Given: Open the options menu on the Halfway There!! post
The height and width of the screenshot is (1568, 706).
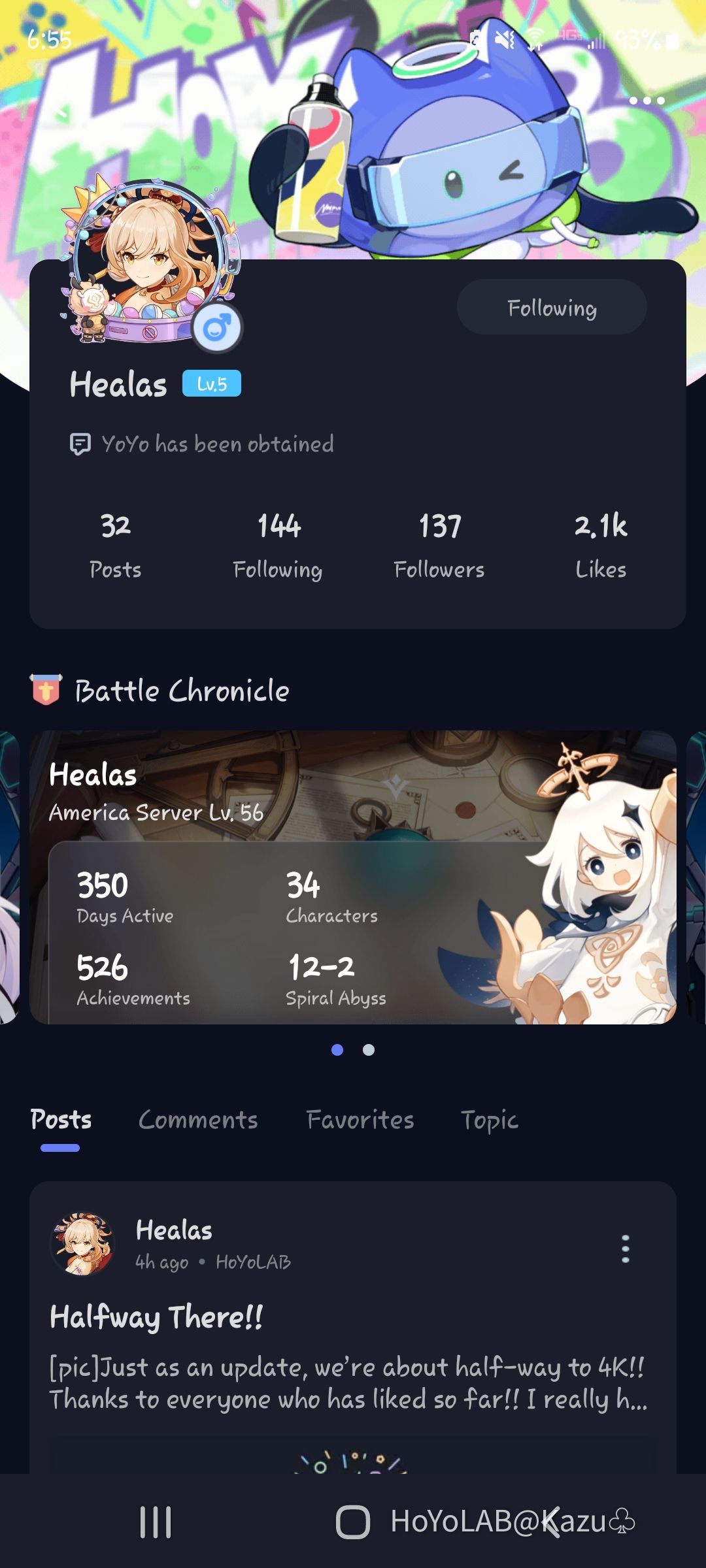Looking at the screenshot, I should pyautogui.click(x=625, y=1249).
